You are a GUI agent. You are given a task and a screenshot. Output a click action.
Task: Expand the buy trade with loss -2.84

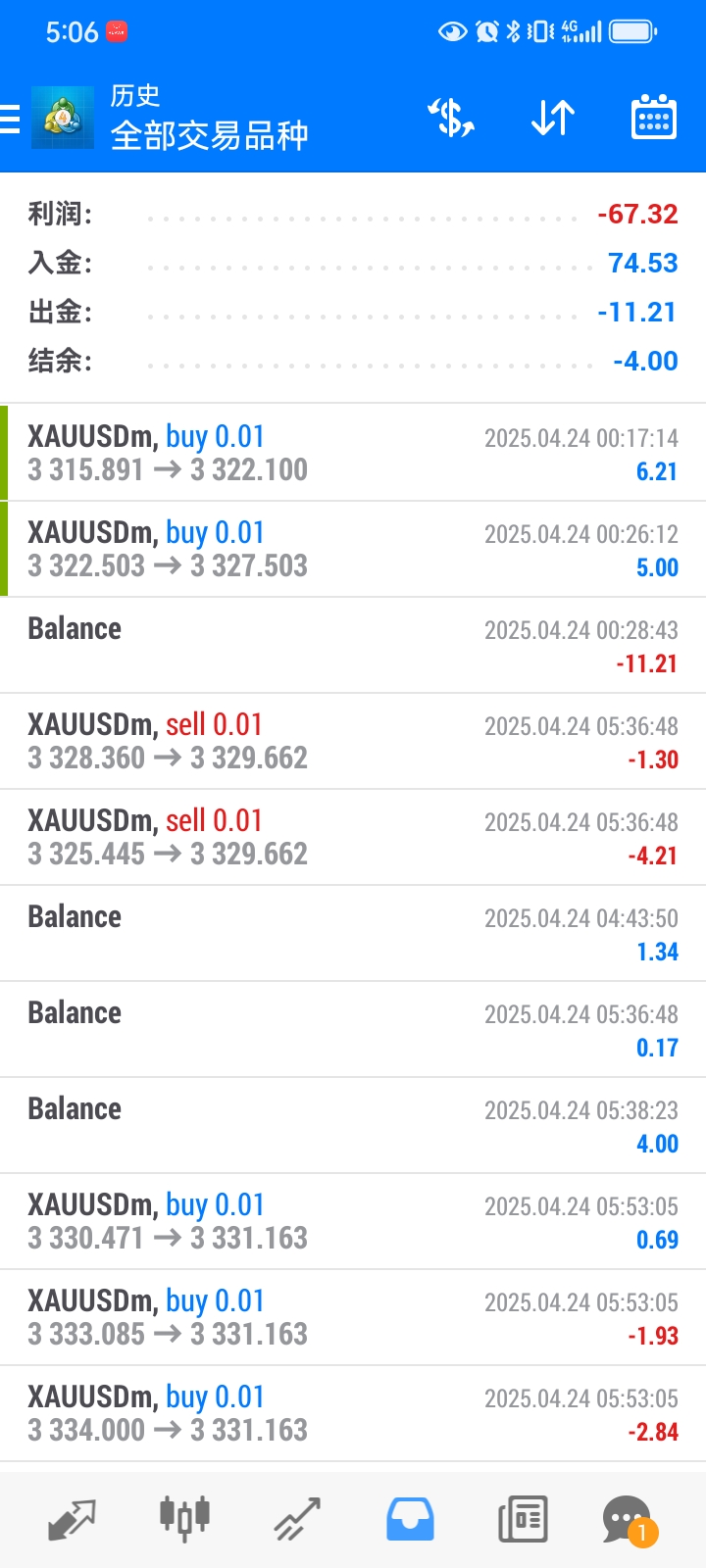click(x=353, y=1413)
